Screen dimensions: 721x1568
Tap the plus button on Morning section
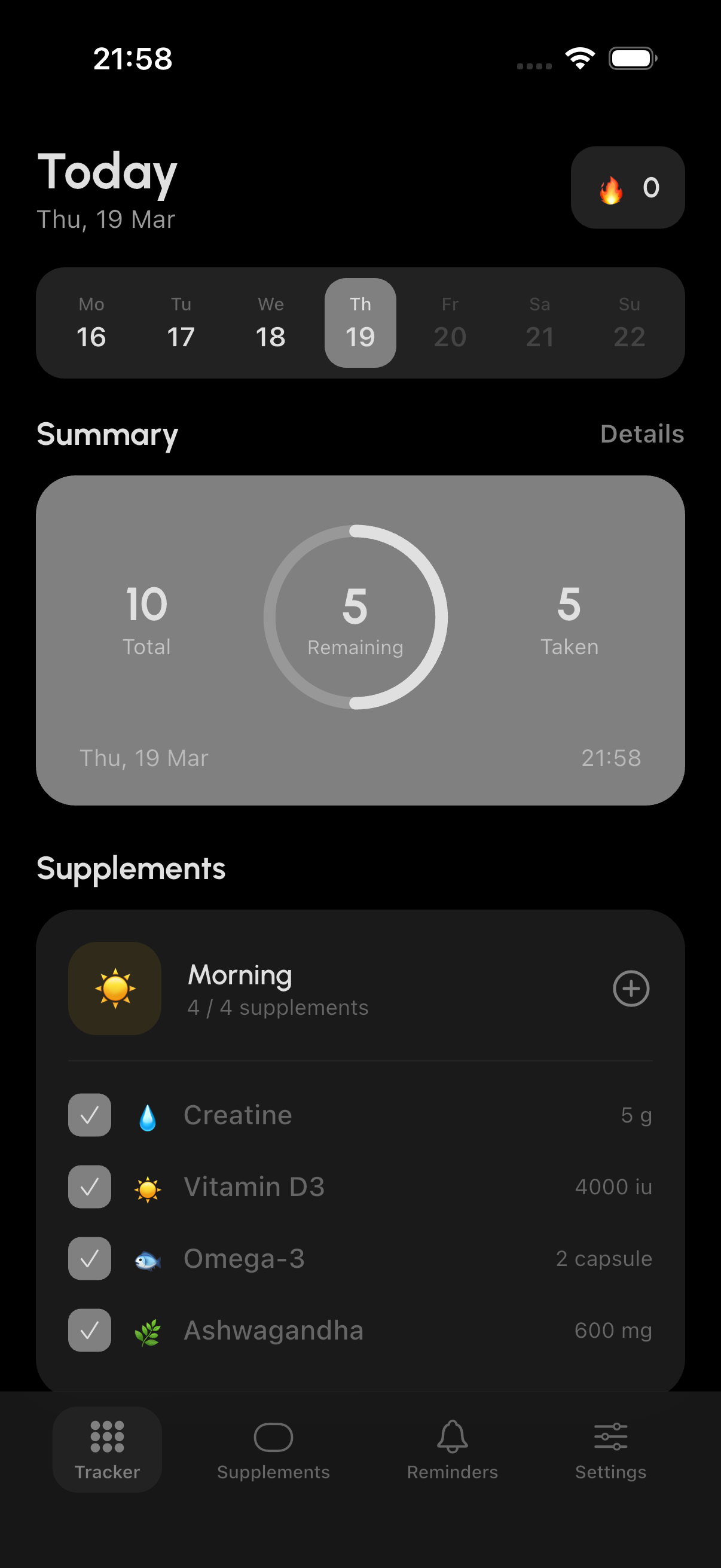(x=631, y=989)
